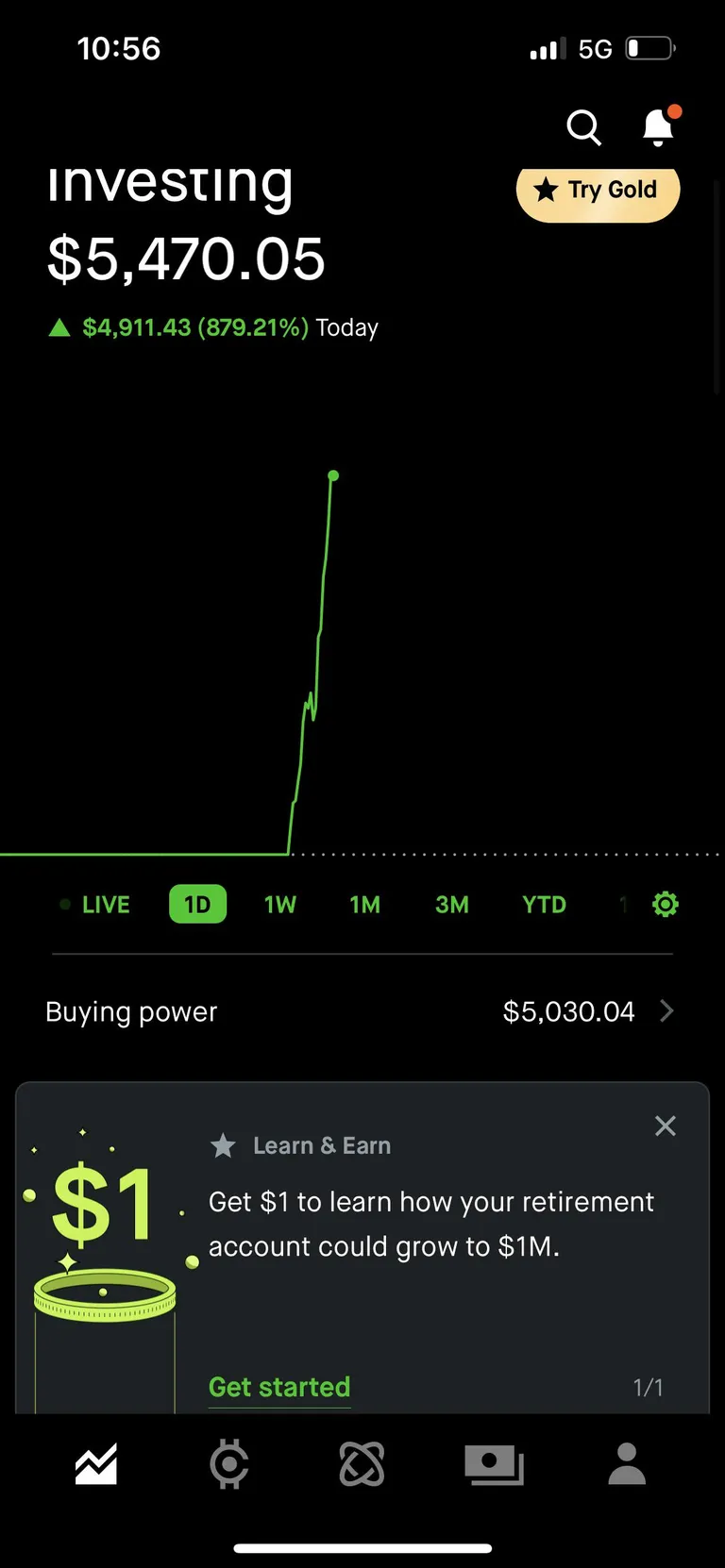Click the green chart endpoint marker
Image resolution: width=725 pixels, height=1568 pixels.
(x=332, y=476)
